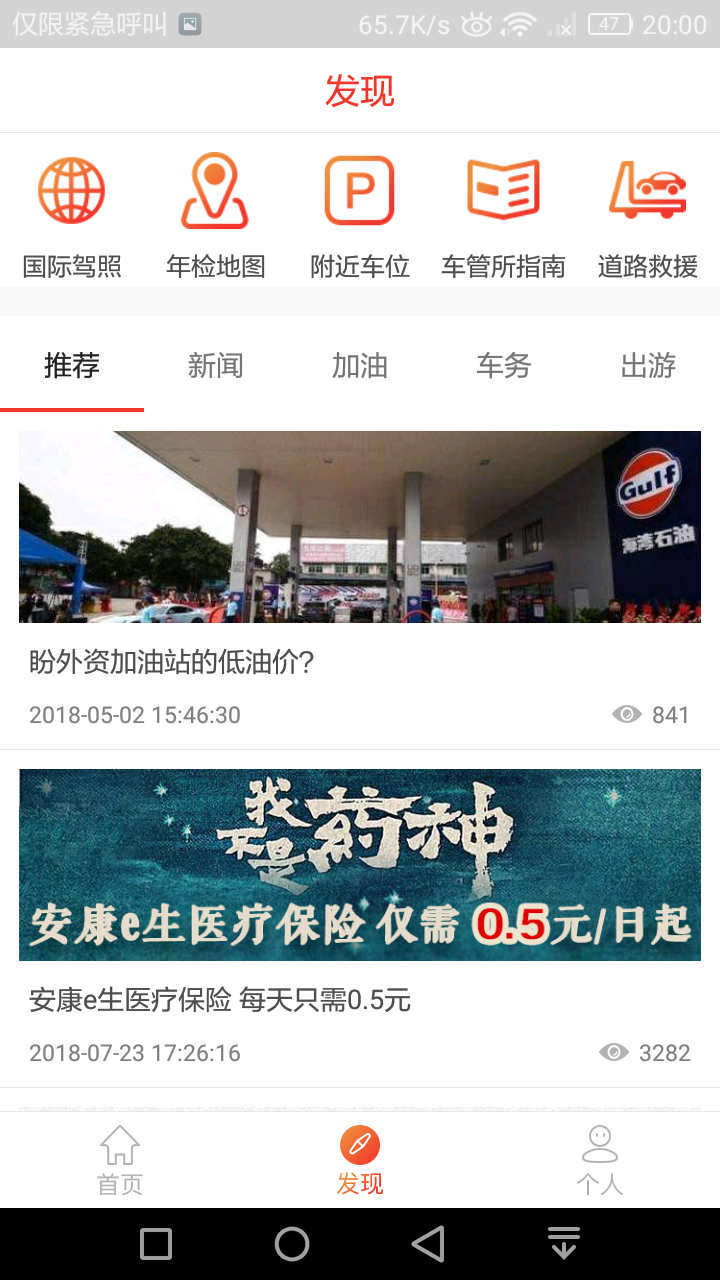Open recent apps from the navigation bar

[156, 1244]
